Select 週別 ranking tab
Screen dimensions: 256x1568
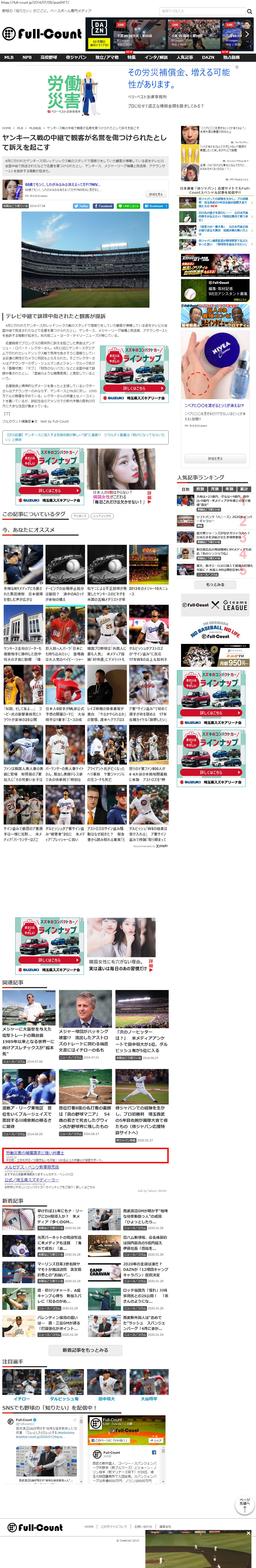click(x=200, y=489)
